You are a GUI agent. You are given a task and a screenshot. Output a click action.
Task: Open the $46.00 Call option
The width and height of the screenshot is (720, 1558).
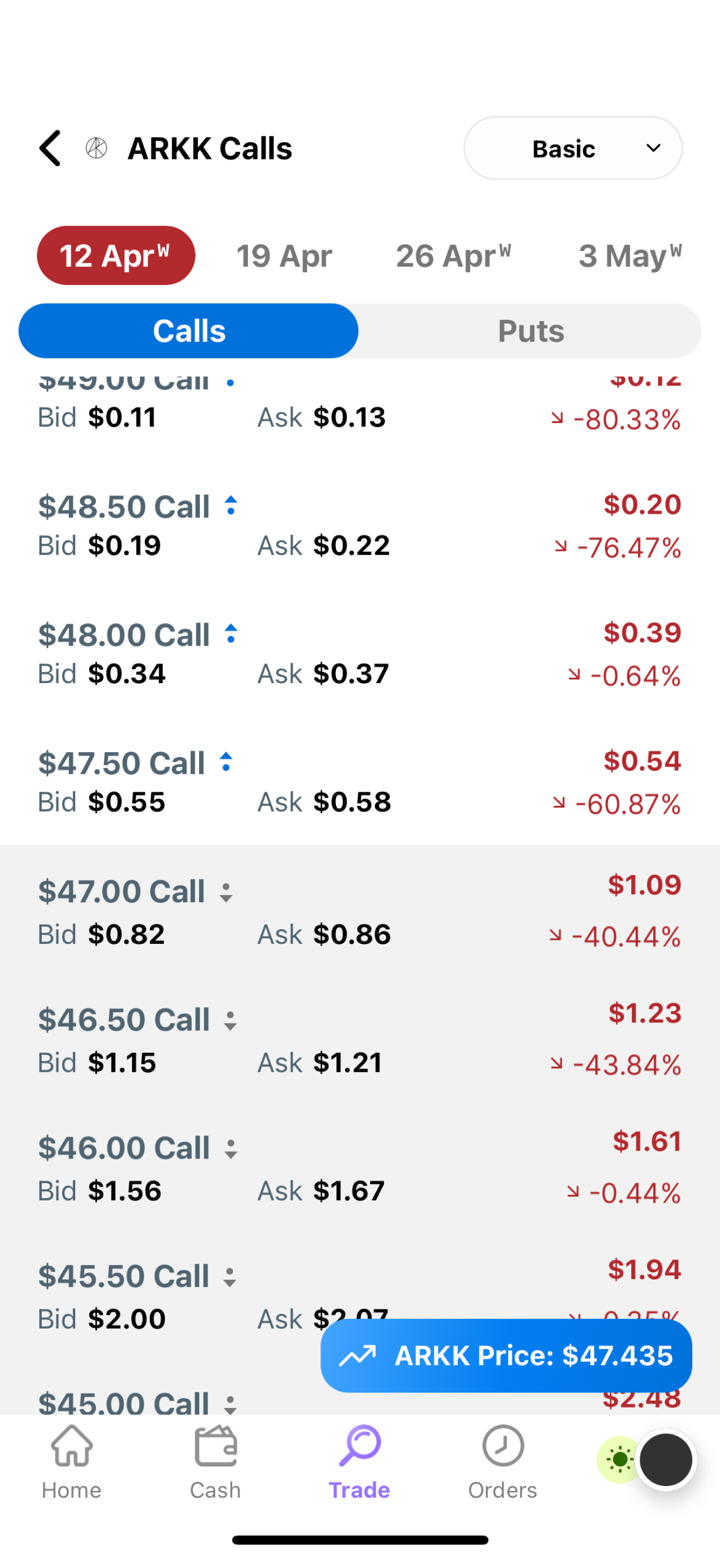(x=124, y=1148)
